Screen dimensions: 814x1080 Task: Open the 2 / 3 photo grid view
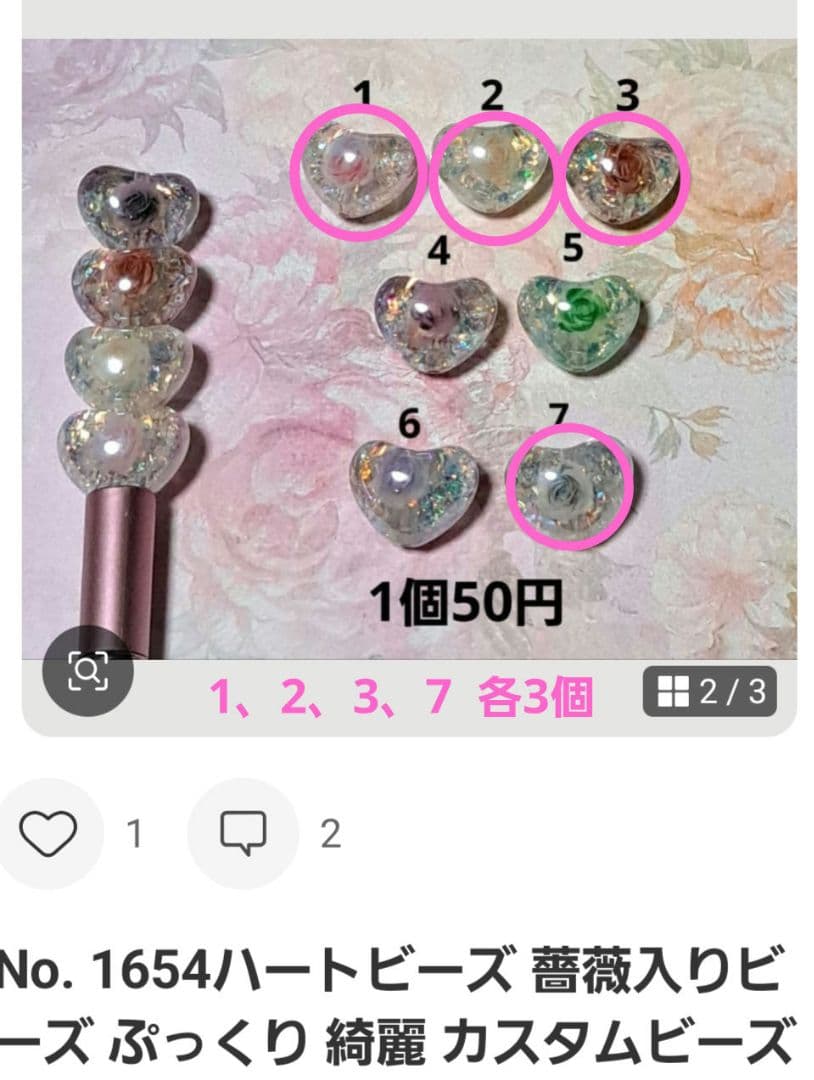(709, 691)
